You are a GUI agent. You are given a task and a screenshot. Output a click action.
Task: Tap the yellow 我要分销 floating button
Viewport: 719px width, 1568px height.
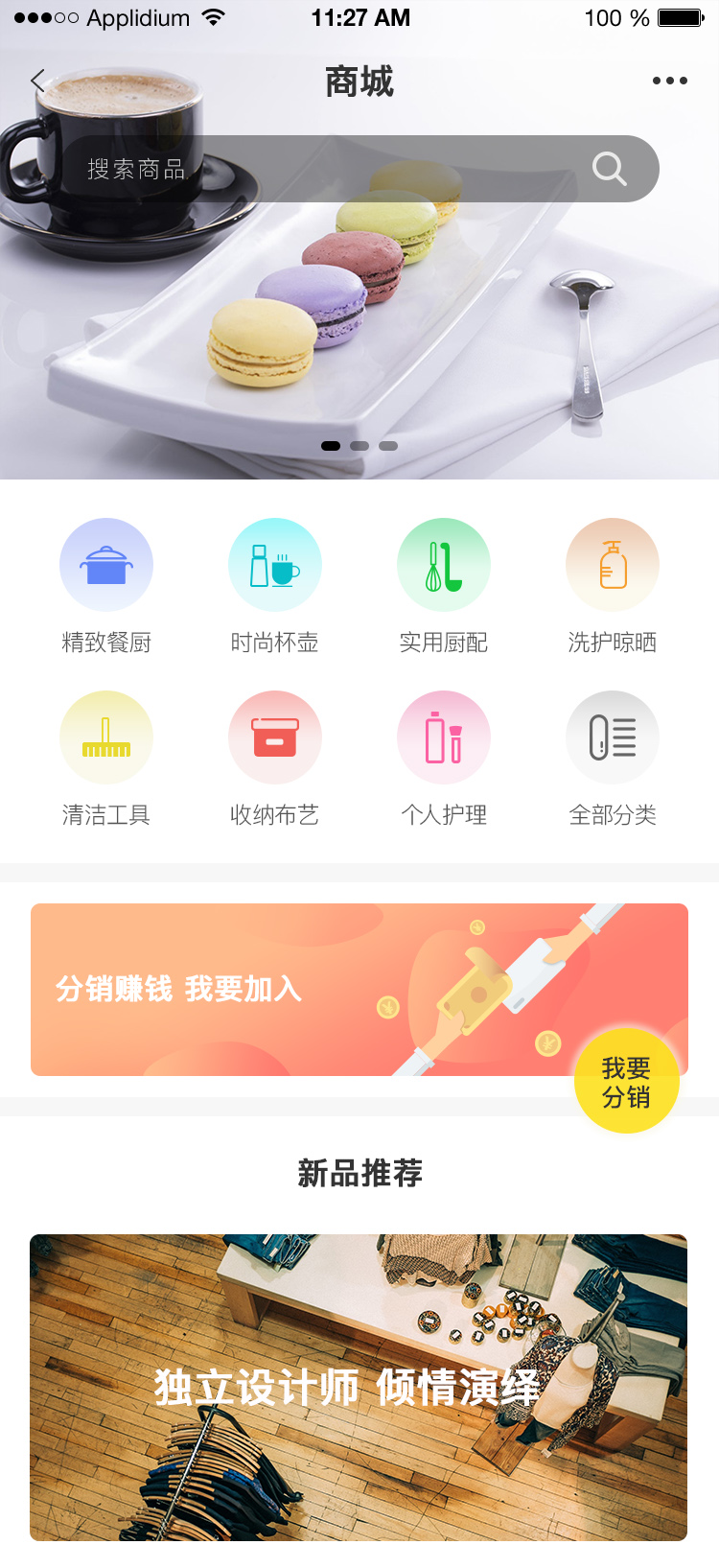627,1082
